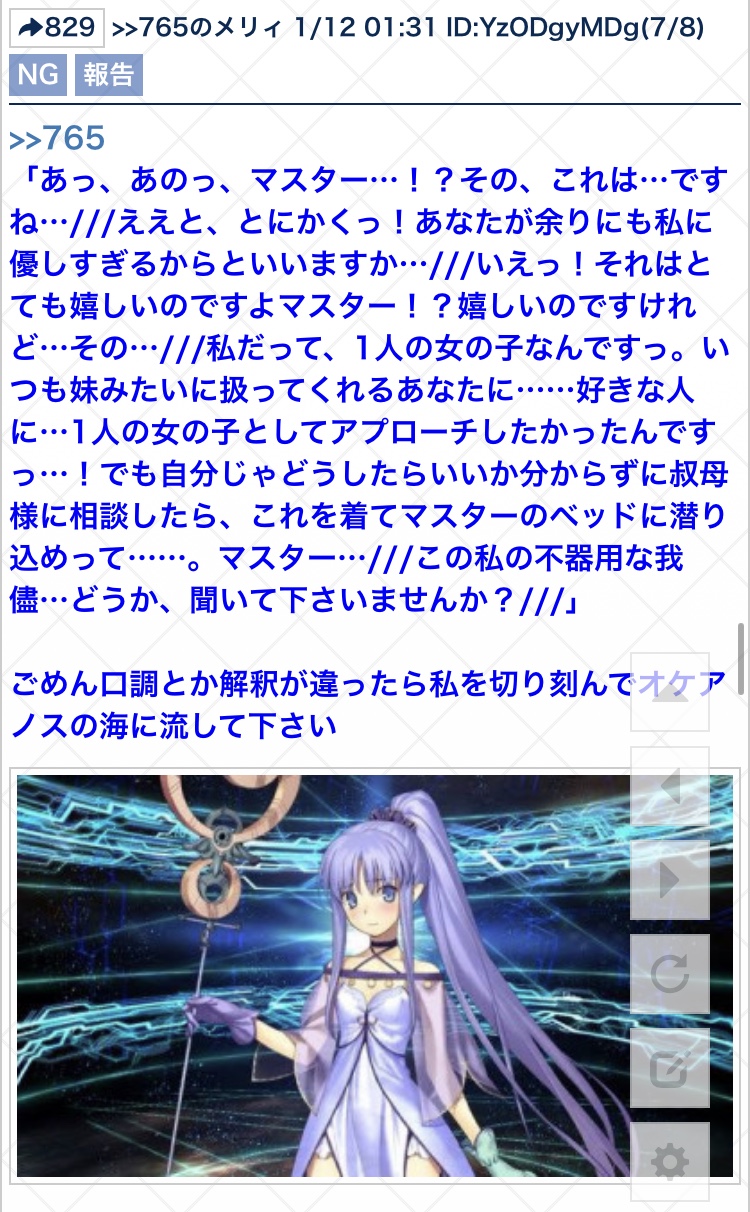Viewport: 750px width, 1212px height.
Task: Reload the thread with the refresh button
Action: pos(669,974)
